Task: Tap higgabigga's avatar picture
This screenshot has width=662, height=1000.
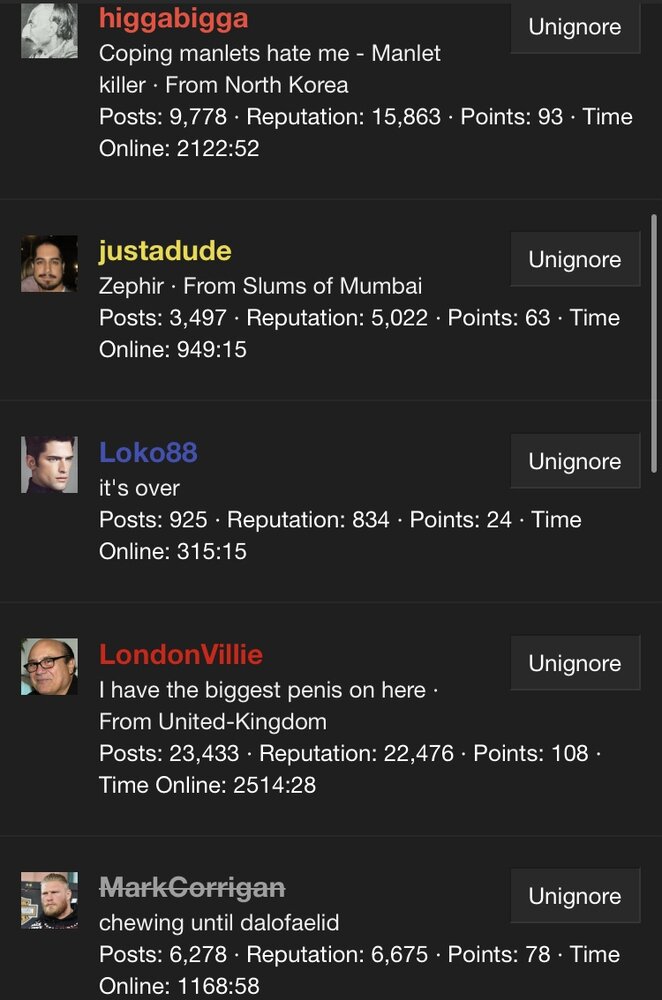Action: pyautogui.click(x=49, y=30)
